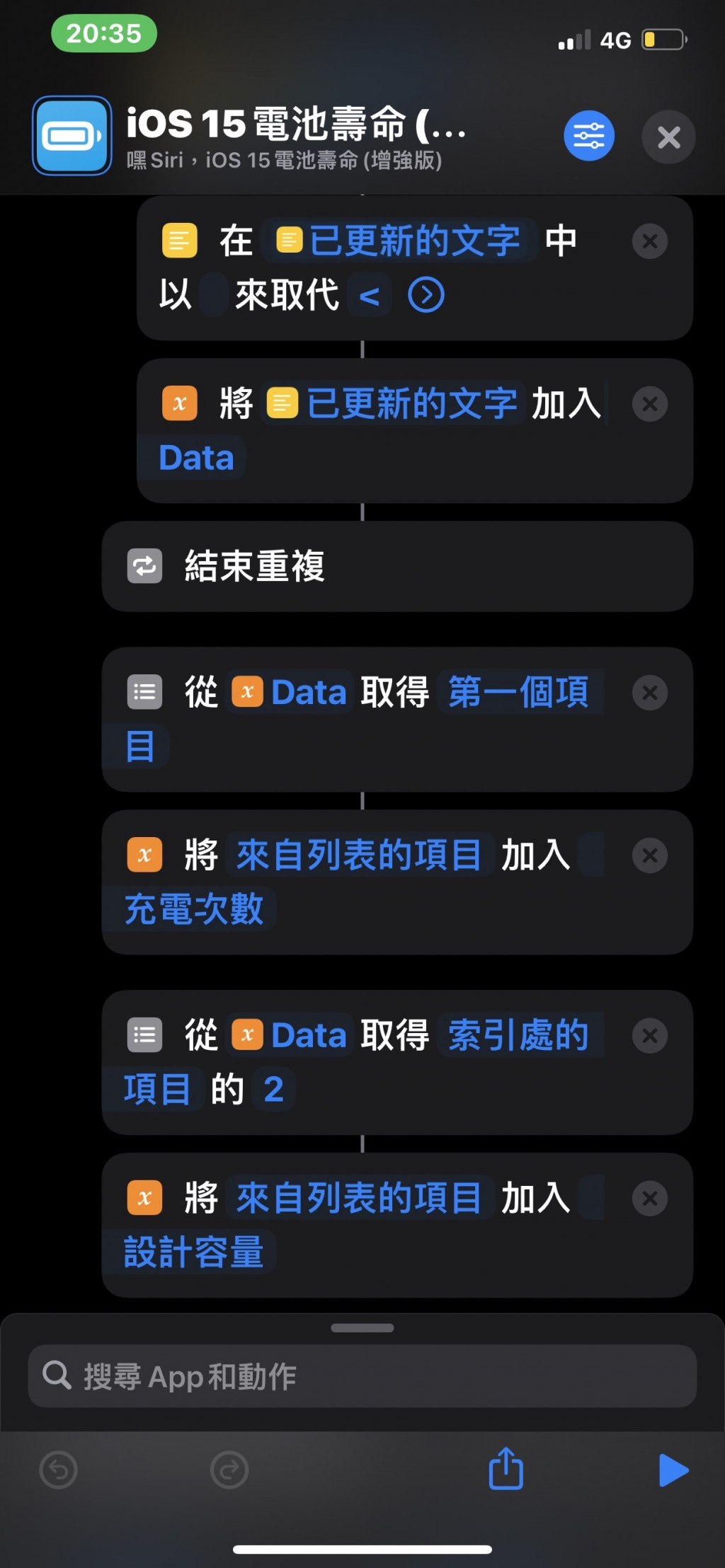
Task: Change the 索引處的項目 selector
Action: click(x=518, y=1036)
